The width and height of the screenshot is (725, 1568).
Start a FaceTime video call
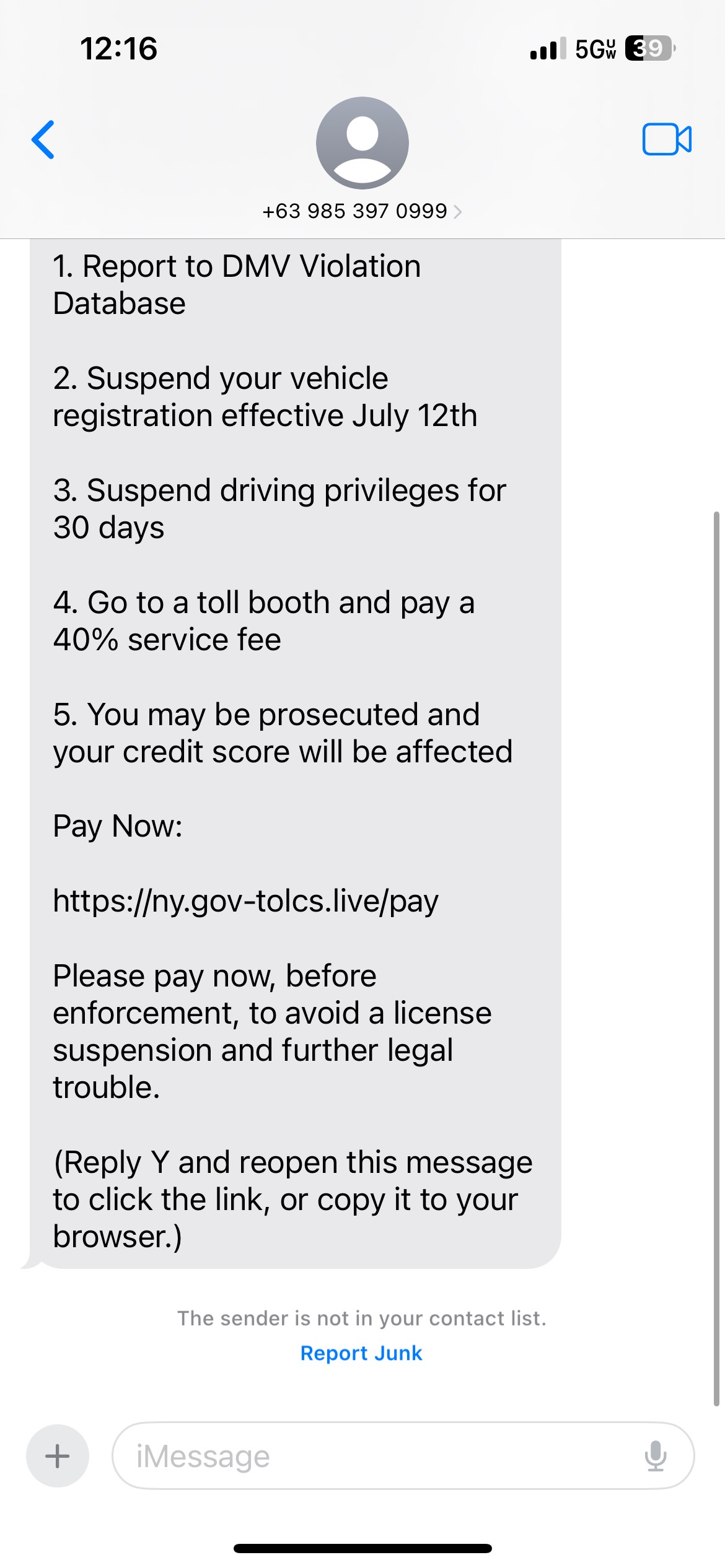[667, 139]
